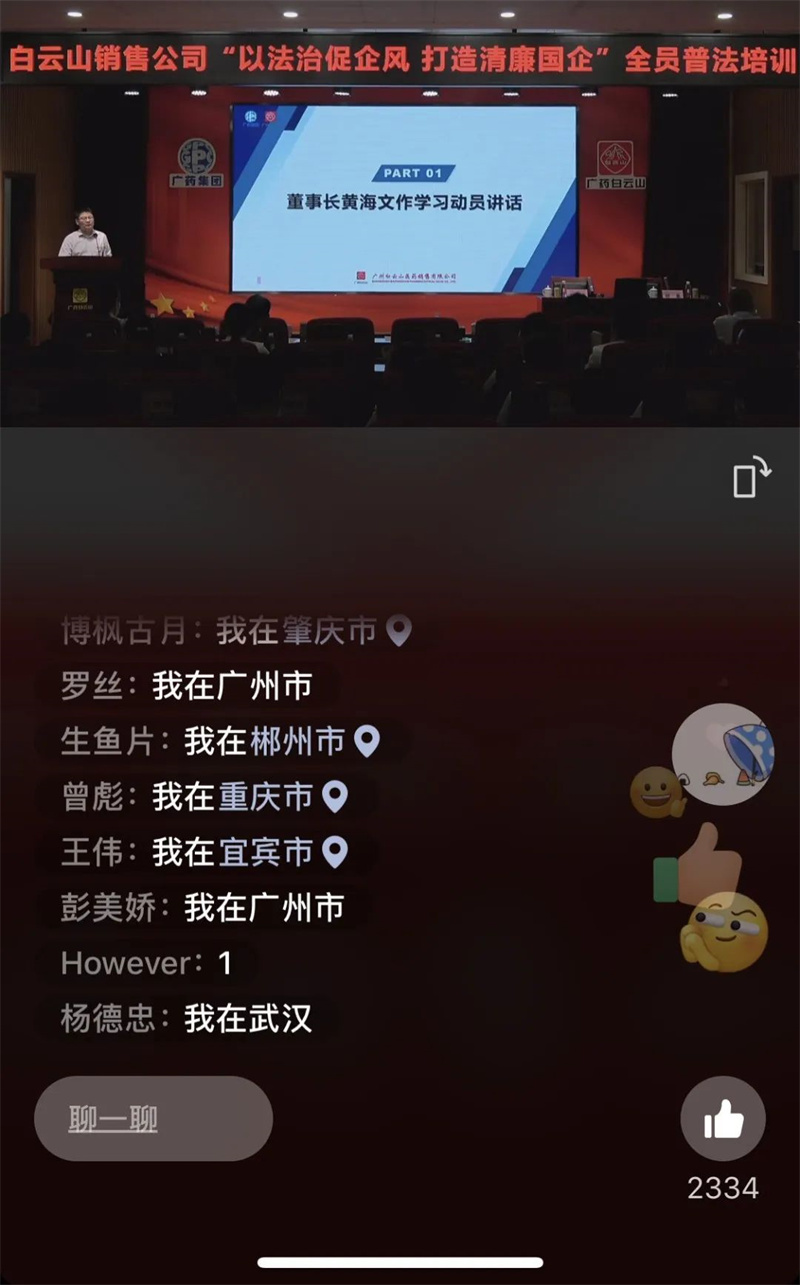800x1285 pixels.
Task: Tap the live video to show controls
Action: coord(400,214)
